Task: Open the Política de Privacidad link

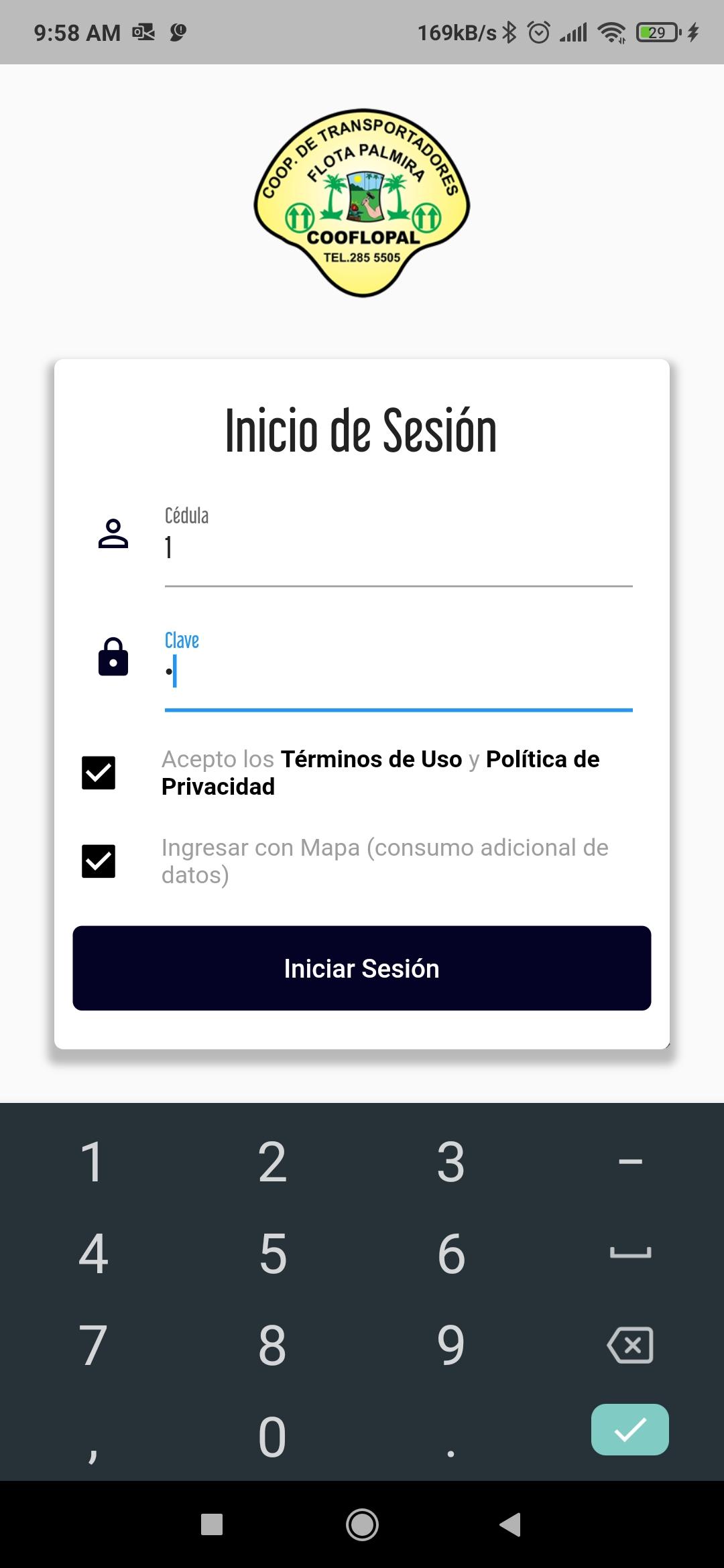Action: coord(542,760)
